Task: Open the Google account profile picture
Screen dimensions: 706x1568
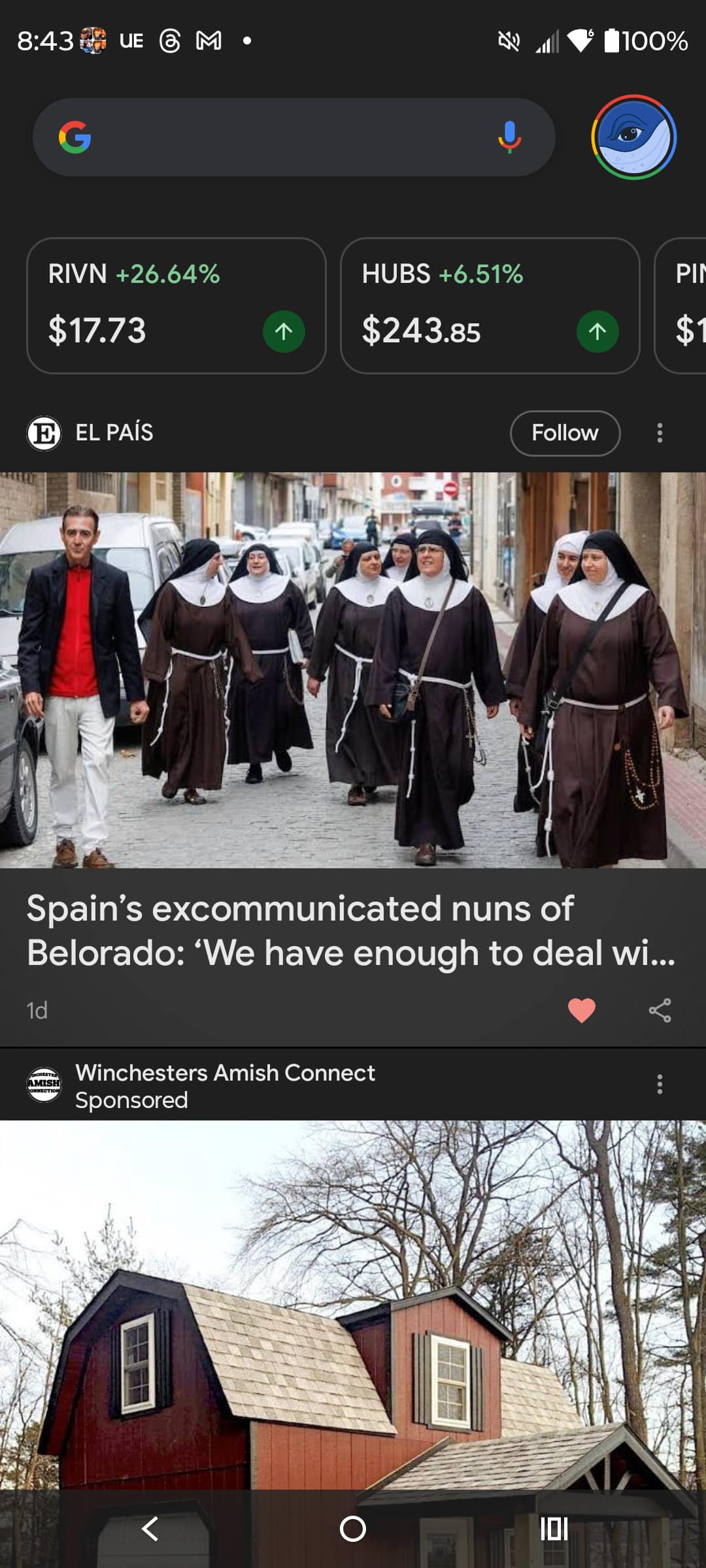Action: pos(633,137)
